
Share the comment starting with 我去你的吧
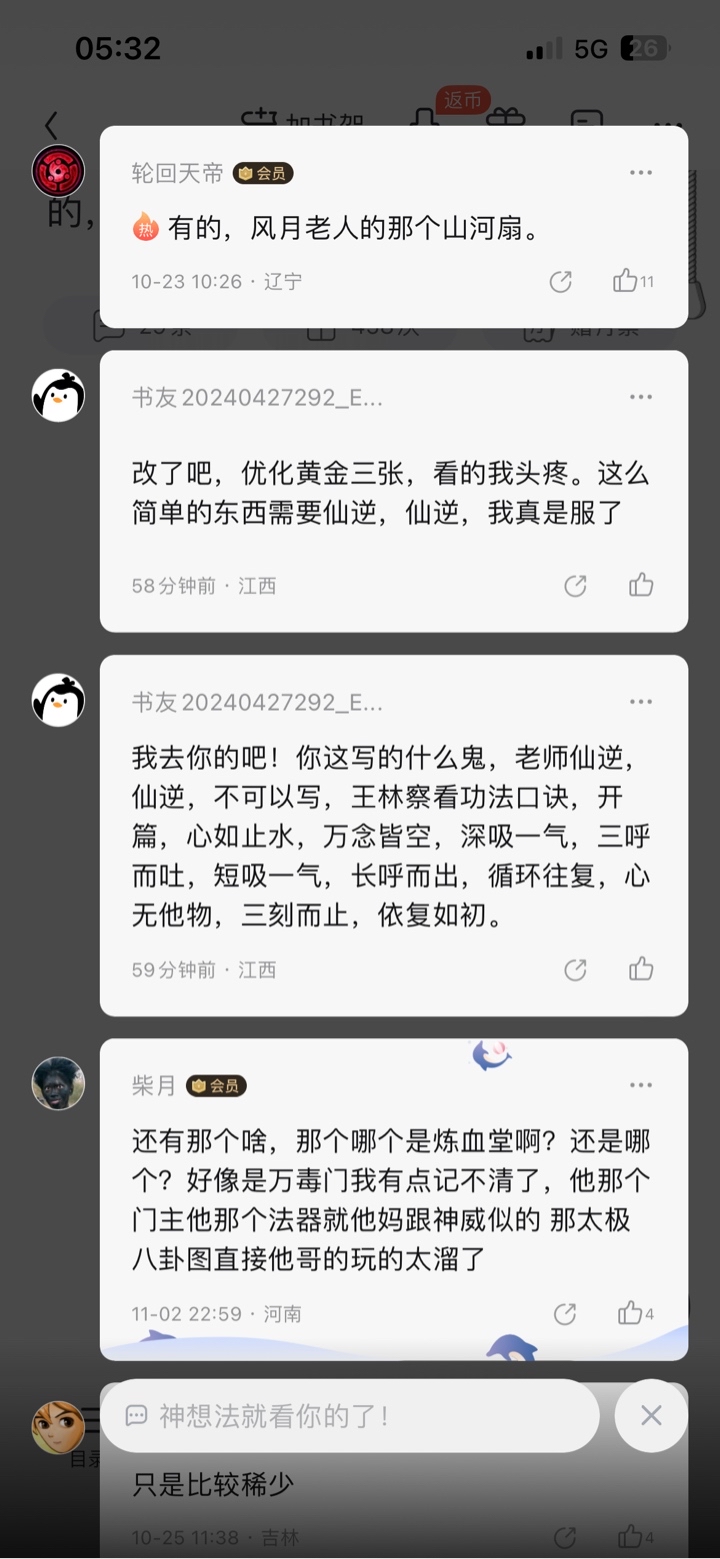[575, 970]
